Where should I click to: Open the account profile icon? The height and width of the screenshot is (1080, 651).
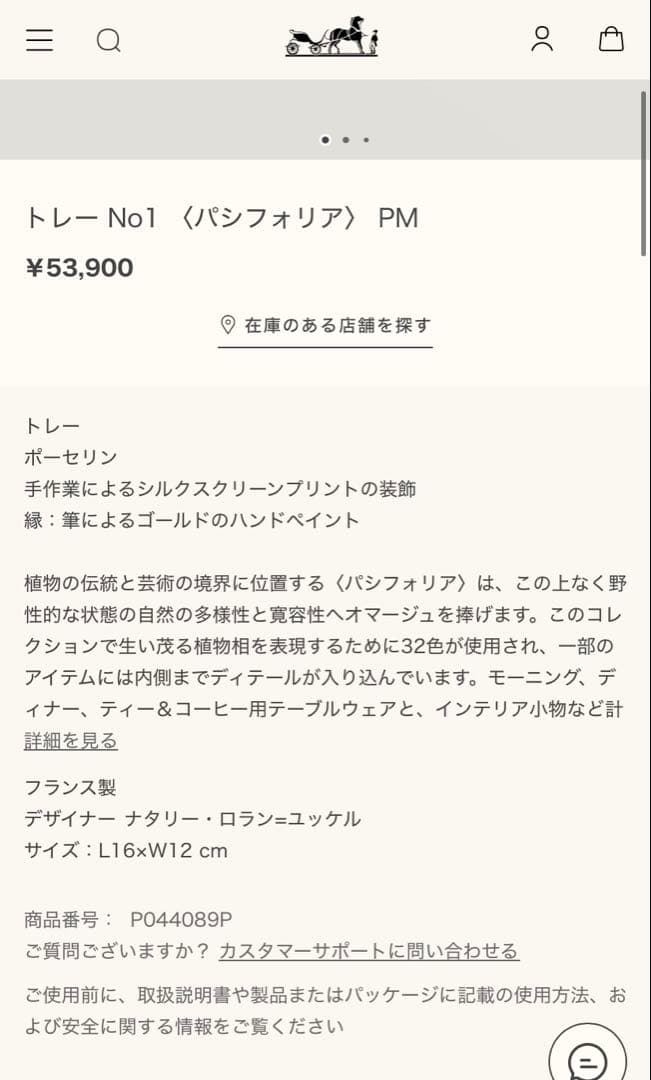coord(542,39)
